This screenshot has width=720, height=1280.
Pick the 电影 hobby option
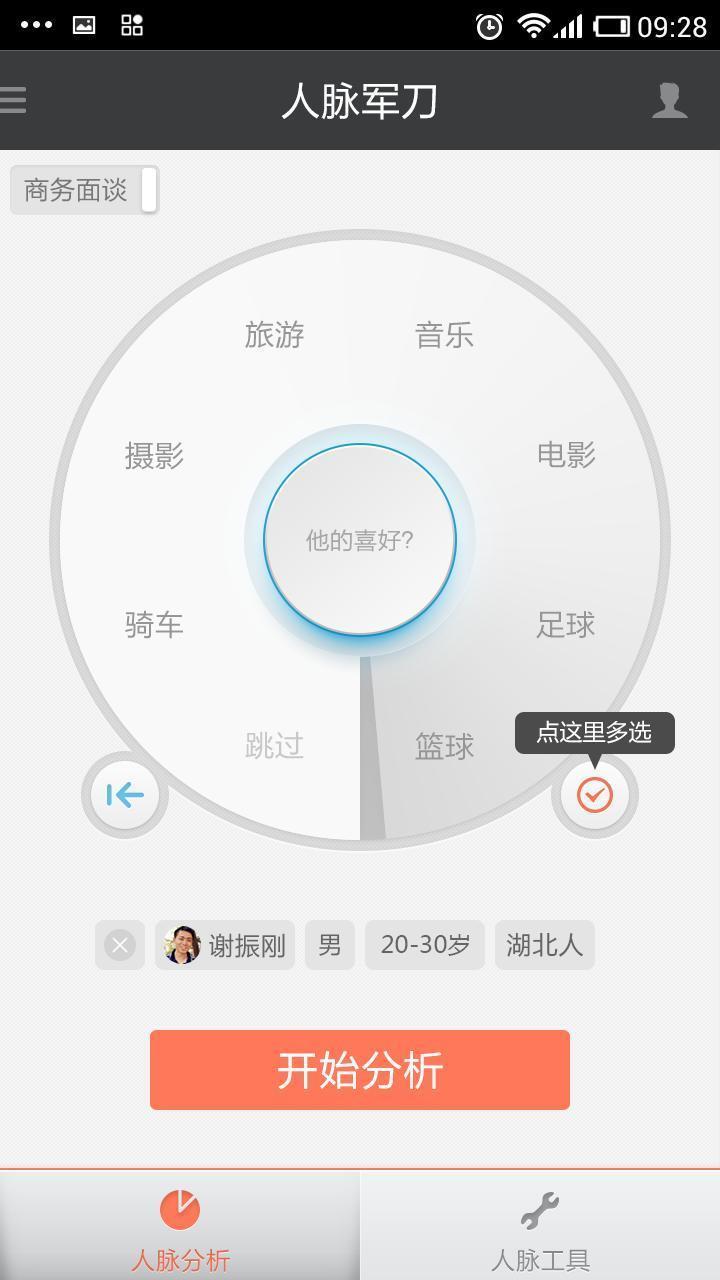[x=566, y=455]
